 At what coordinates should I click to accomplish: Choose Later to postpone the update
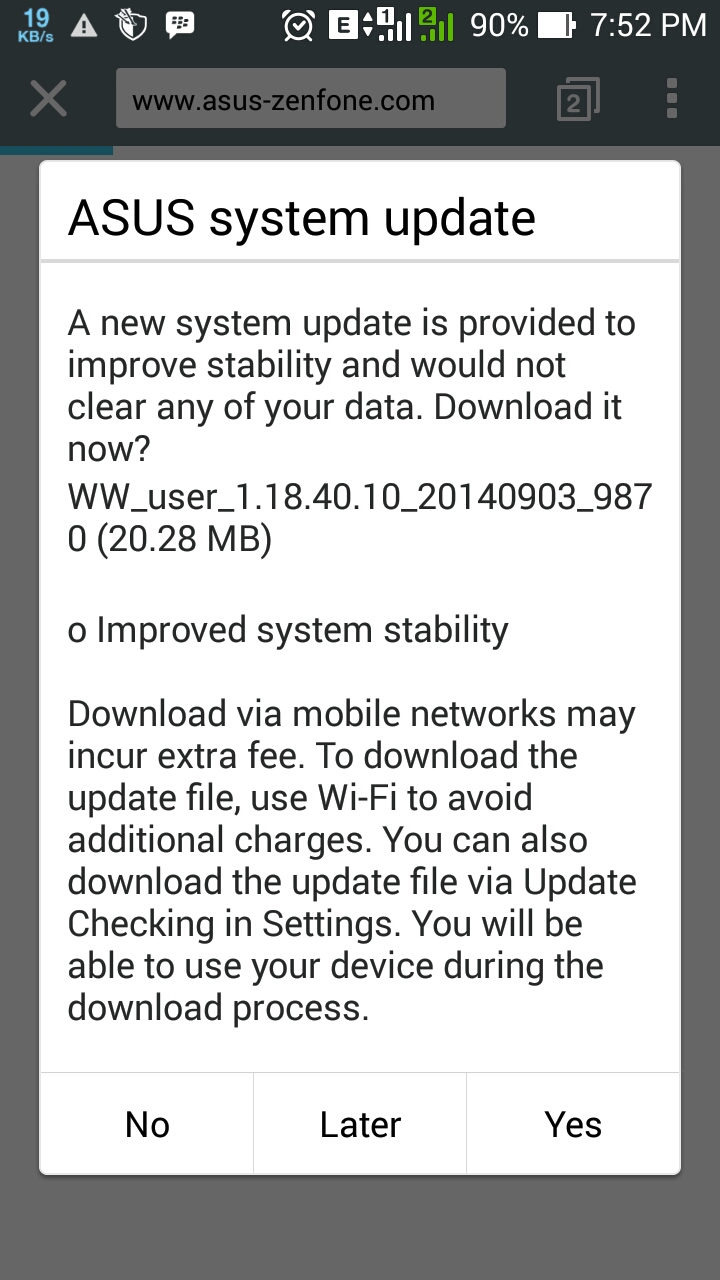coord(360,1124)
